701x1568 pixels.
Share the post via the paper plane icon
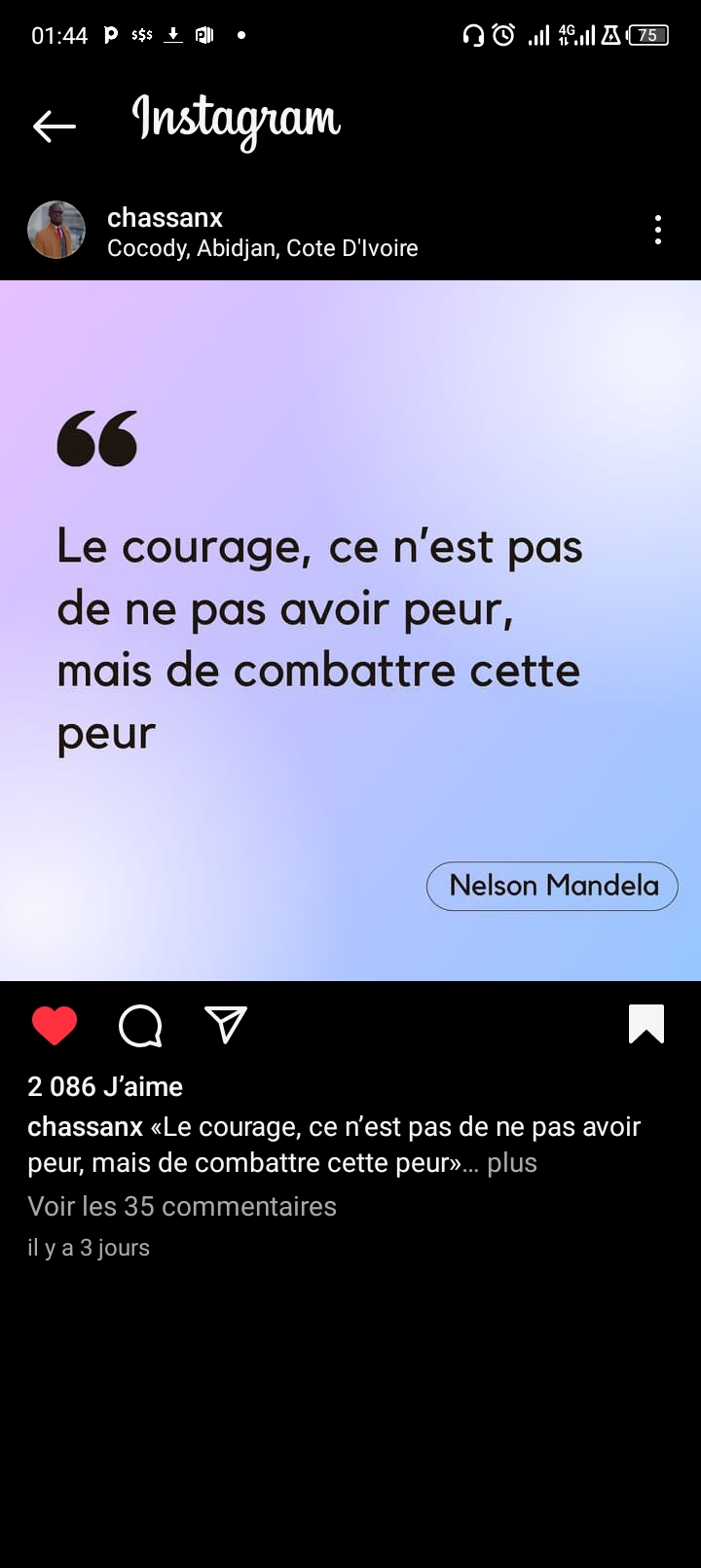click(x=226, y=1025)
